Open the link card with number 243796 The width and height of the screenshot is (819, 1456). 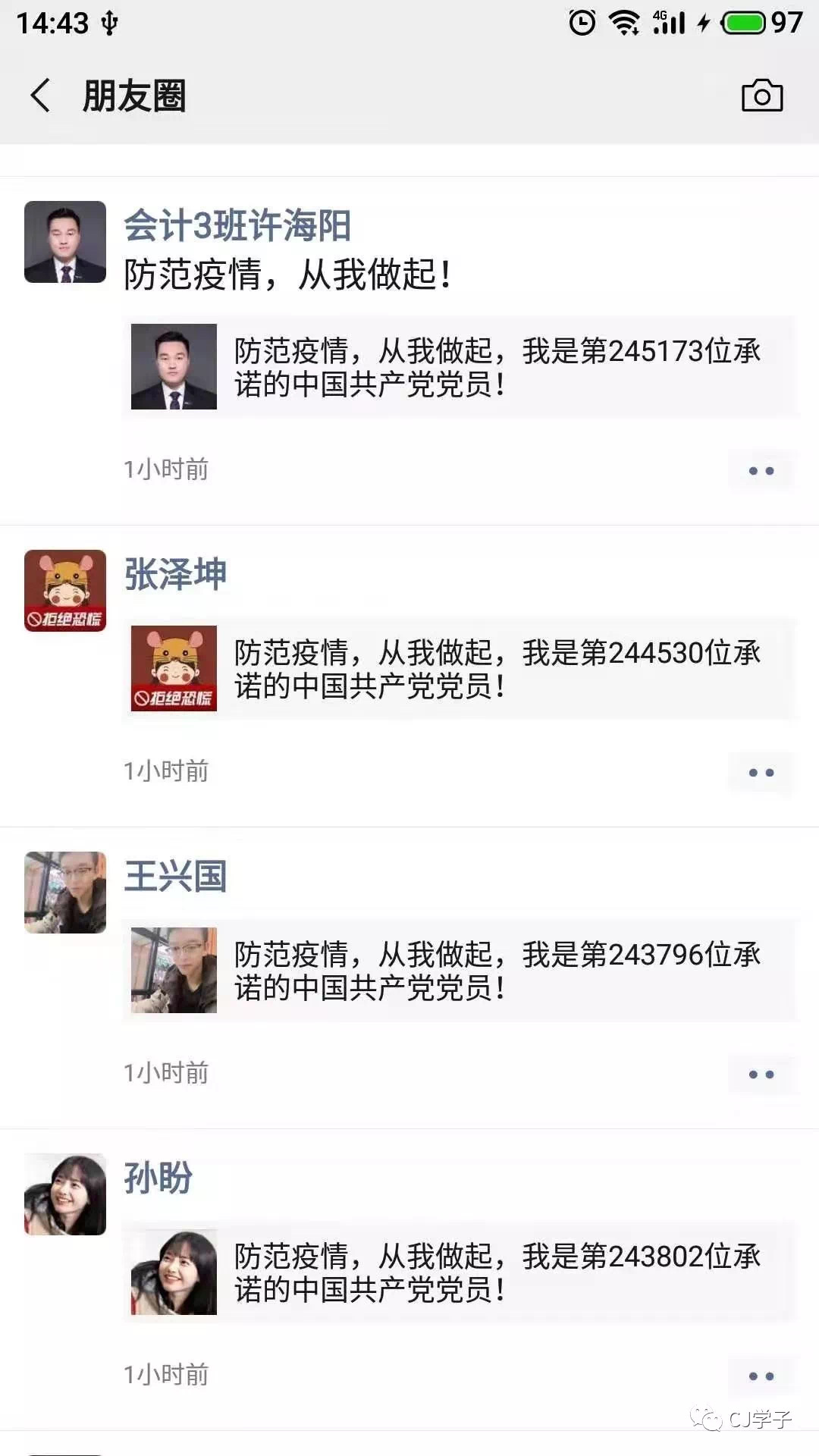click(460, 971)
